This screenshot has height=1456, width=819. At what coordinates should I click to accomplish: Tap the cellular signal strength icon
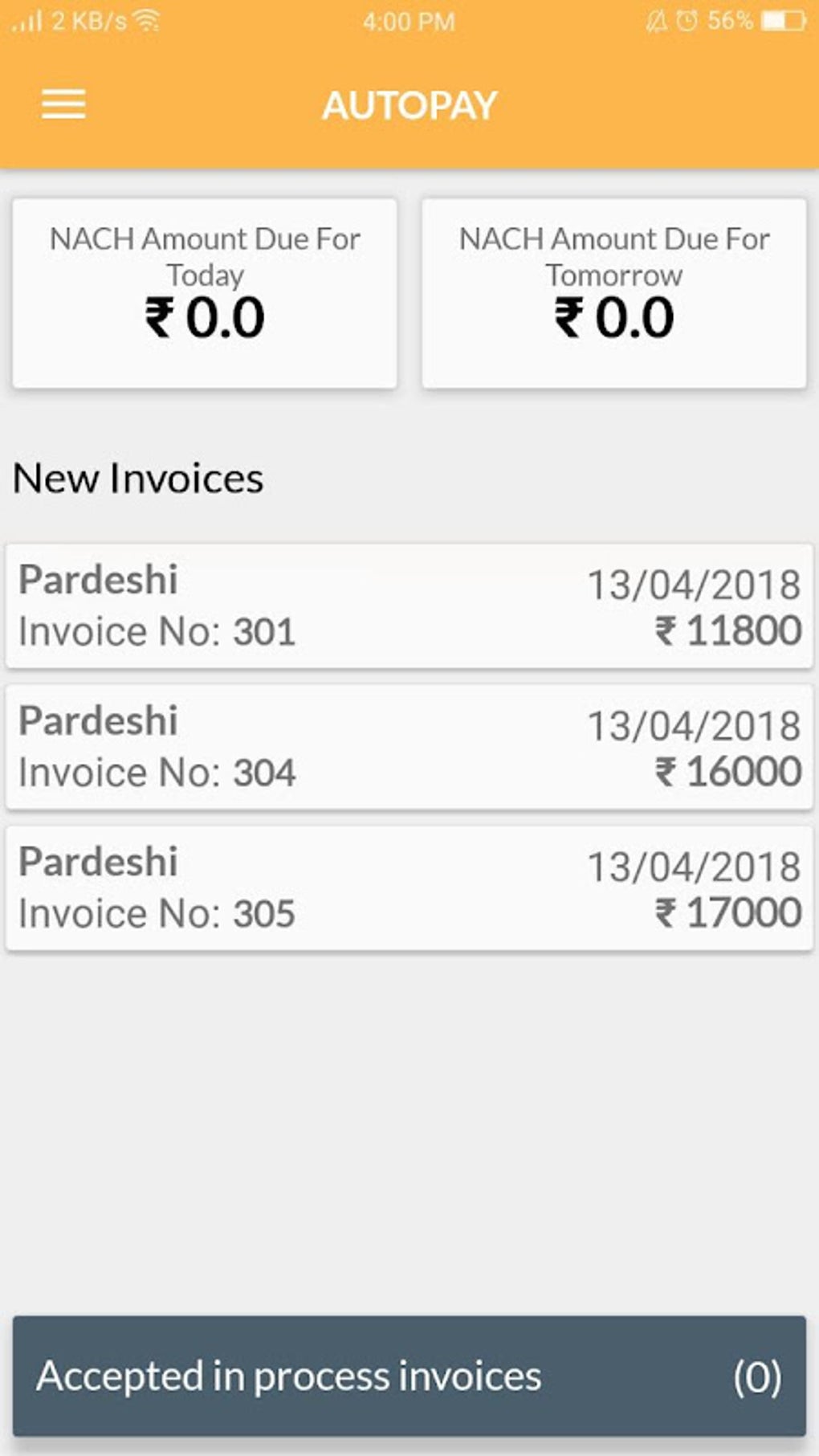24,22
